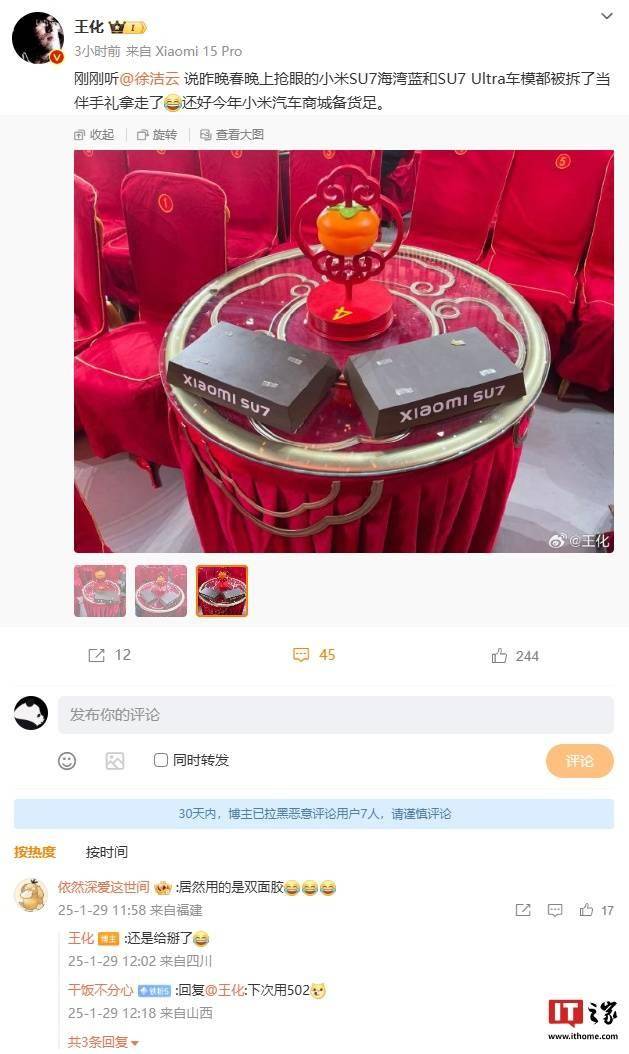Viewport: 629px width, 1054px height.
Task: Expand 共3条回复 replies
Action: (103, 1043)
